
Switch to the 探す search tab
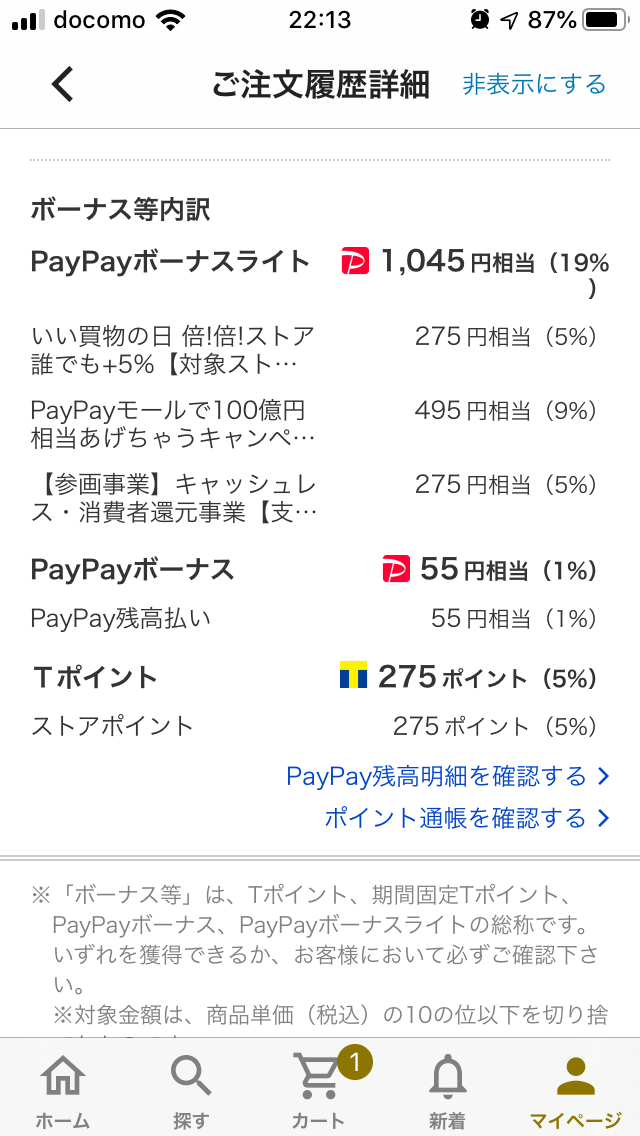click(190, 1090)
